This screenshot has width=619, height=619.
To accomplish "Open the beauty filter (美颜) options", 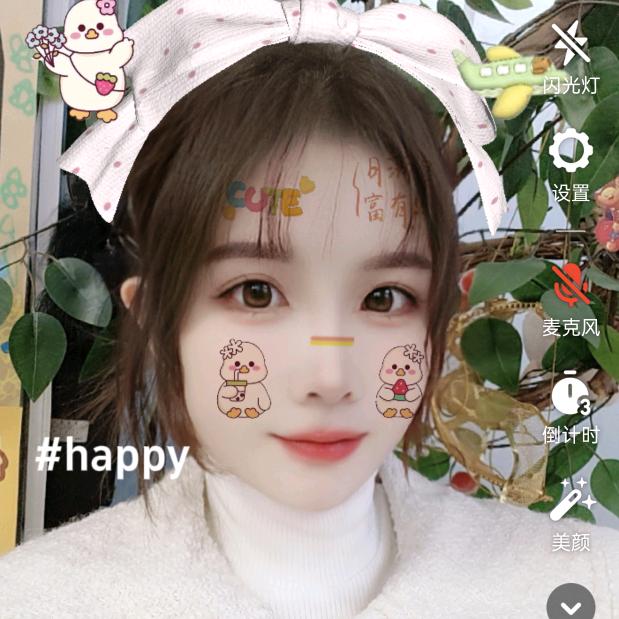I will (x=571, y=499).
